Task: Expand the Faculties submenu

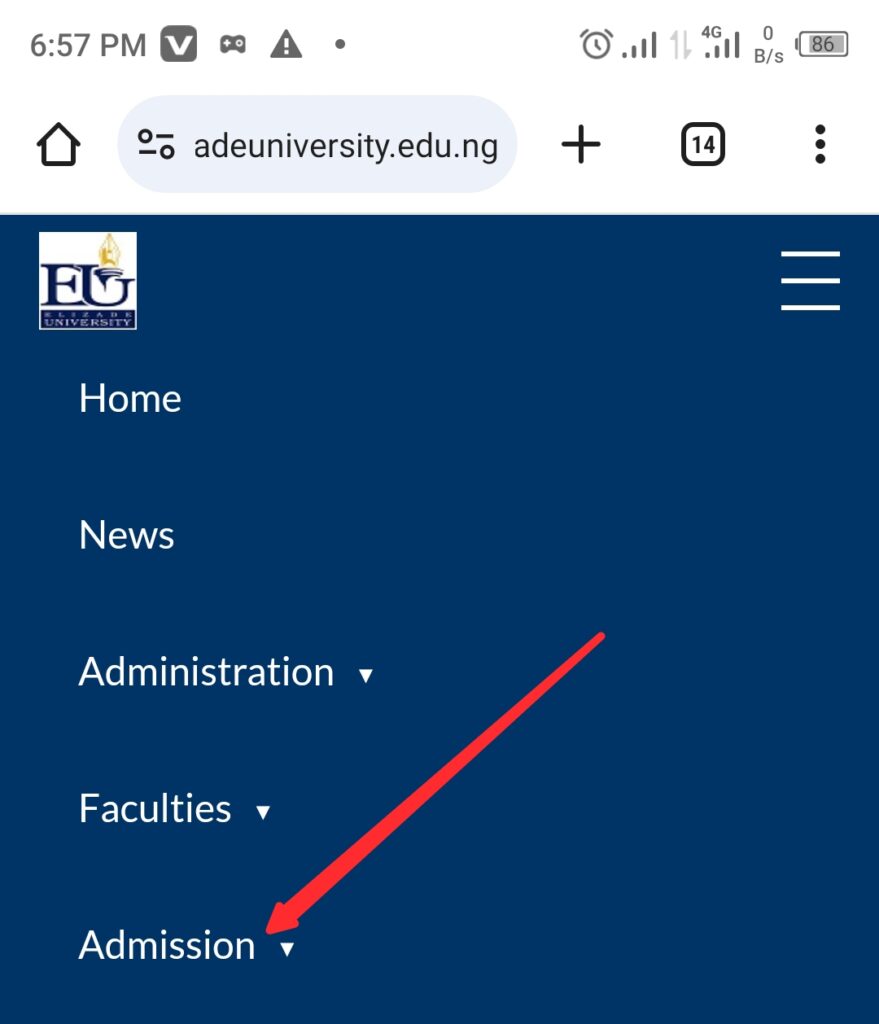Action: 263,812
